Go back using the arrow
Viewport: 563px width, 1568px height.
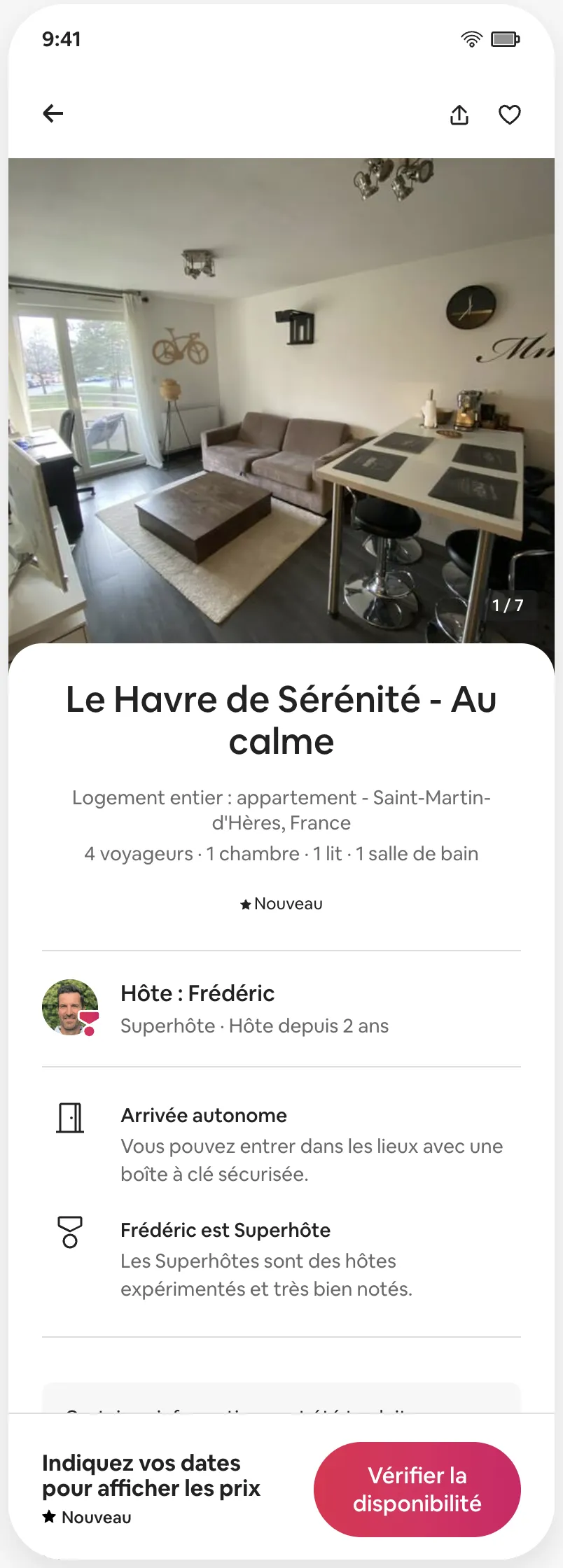pyautogui.click(x=53, y=113)
